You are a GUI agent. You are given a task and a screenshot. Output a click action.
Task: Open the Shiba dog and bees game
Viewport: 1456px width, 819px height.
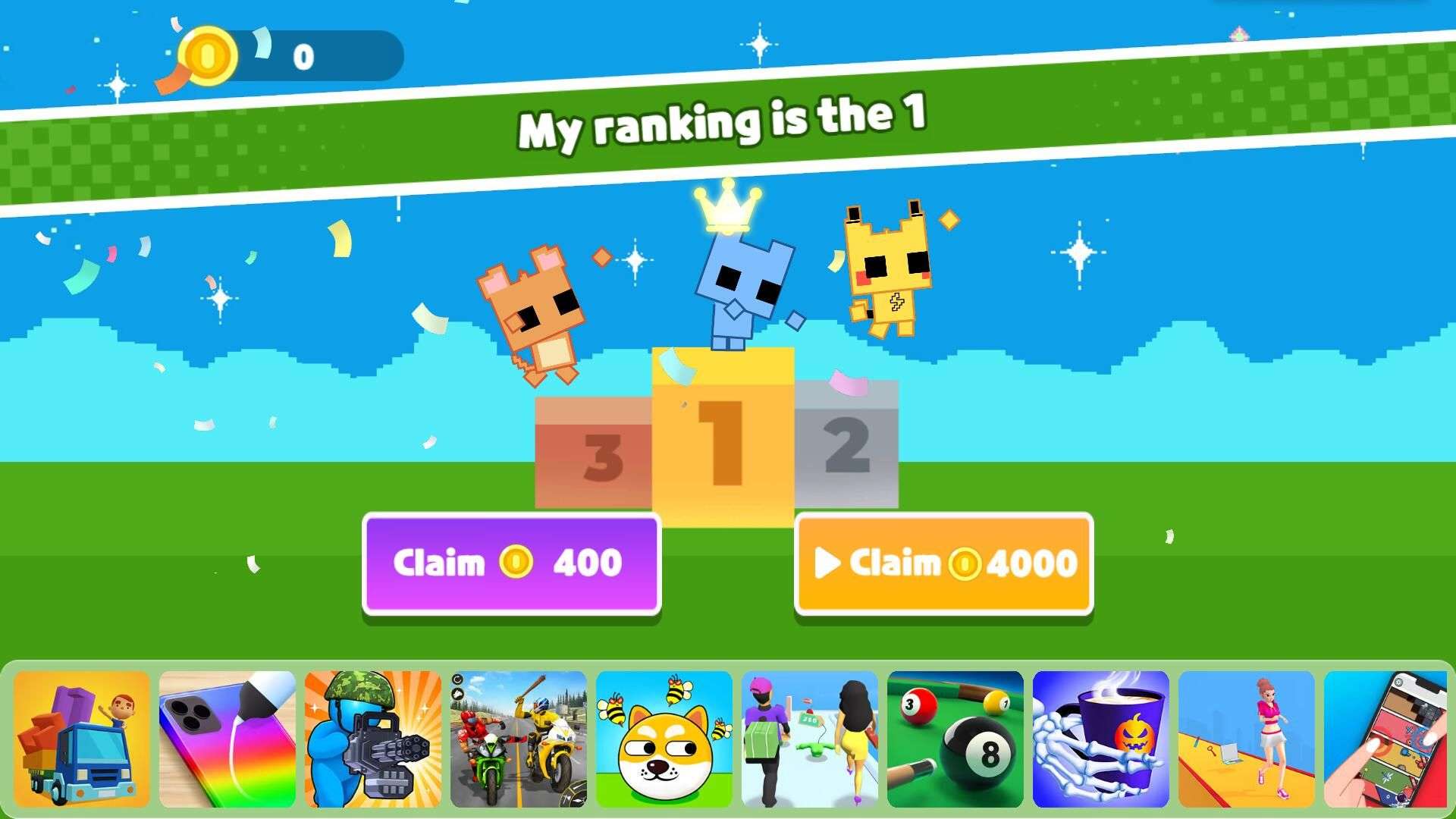(x=664, y=739)
